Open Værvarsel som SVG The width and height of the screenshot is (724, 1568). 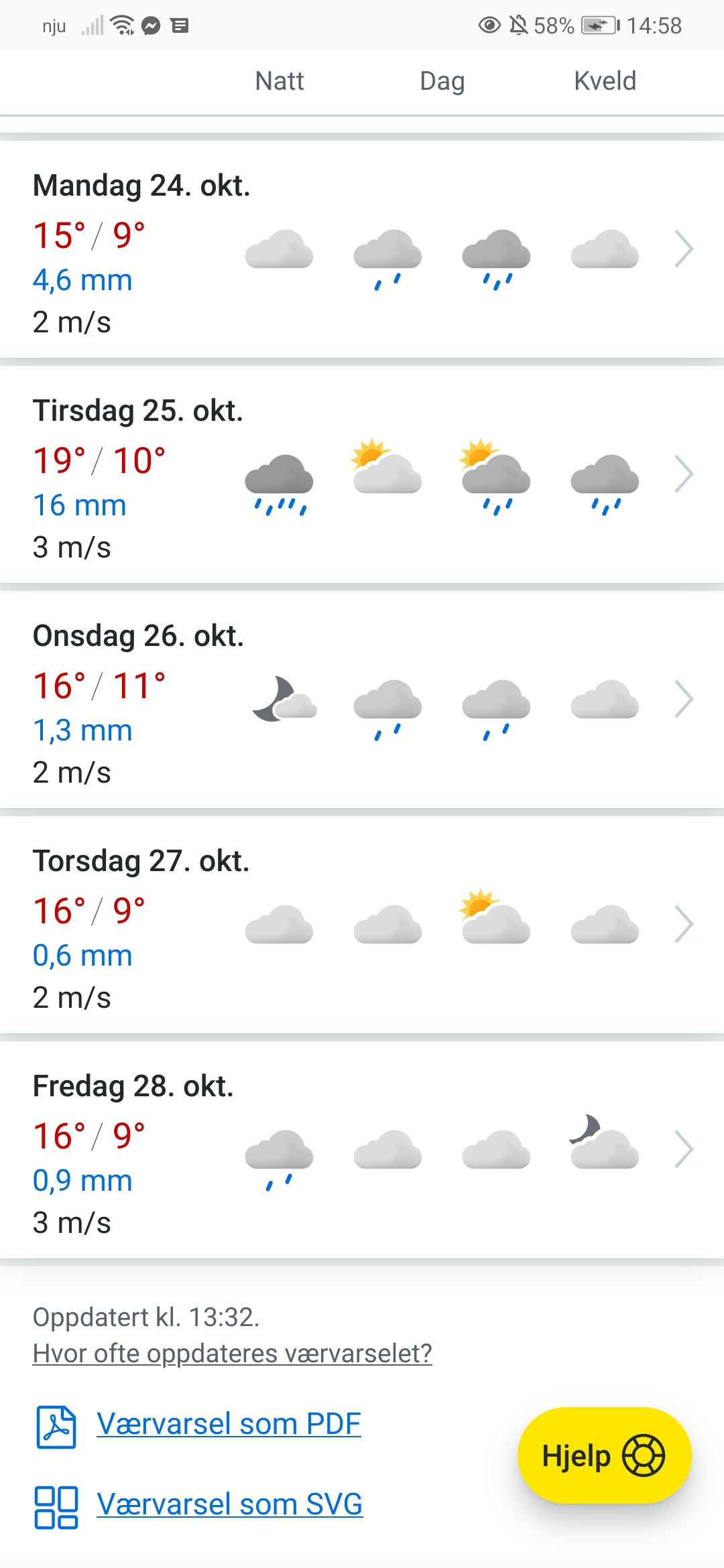pos(229,1504)
